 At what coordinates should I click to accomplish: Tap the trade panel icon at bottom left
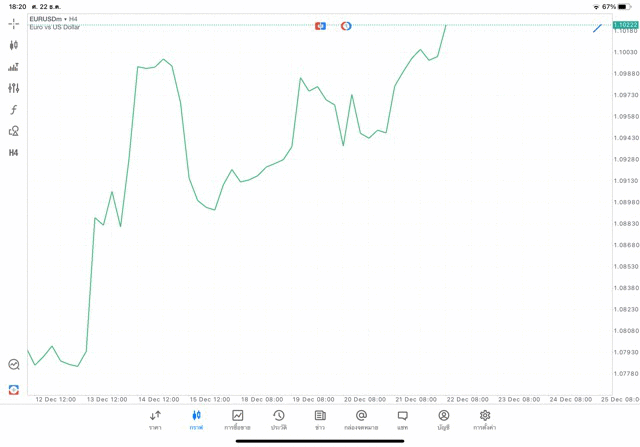[14, 390]
